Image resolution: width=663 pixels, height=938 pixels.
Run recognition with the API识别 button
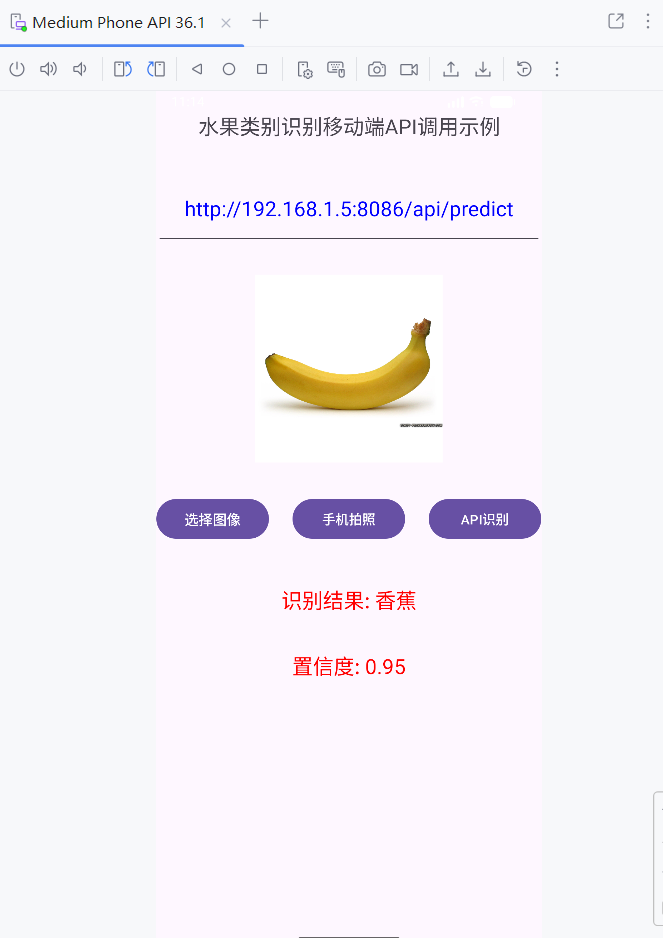point(484,519)
